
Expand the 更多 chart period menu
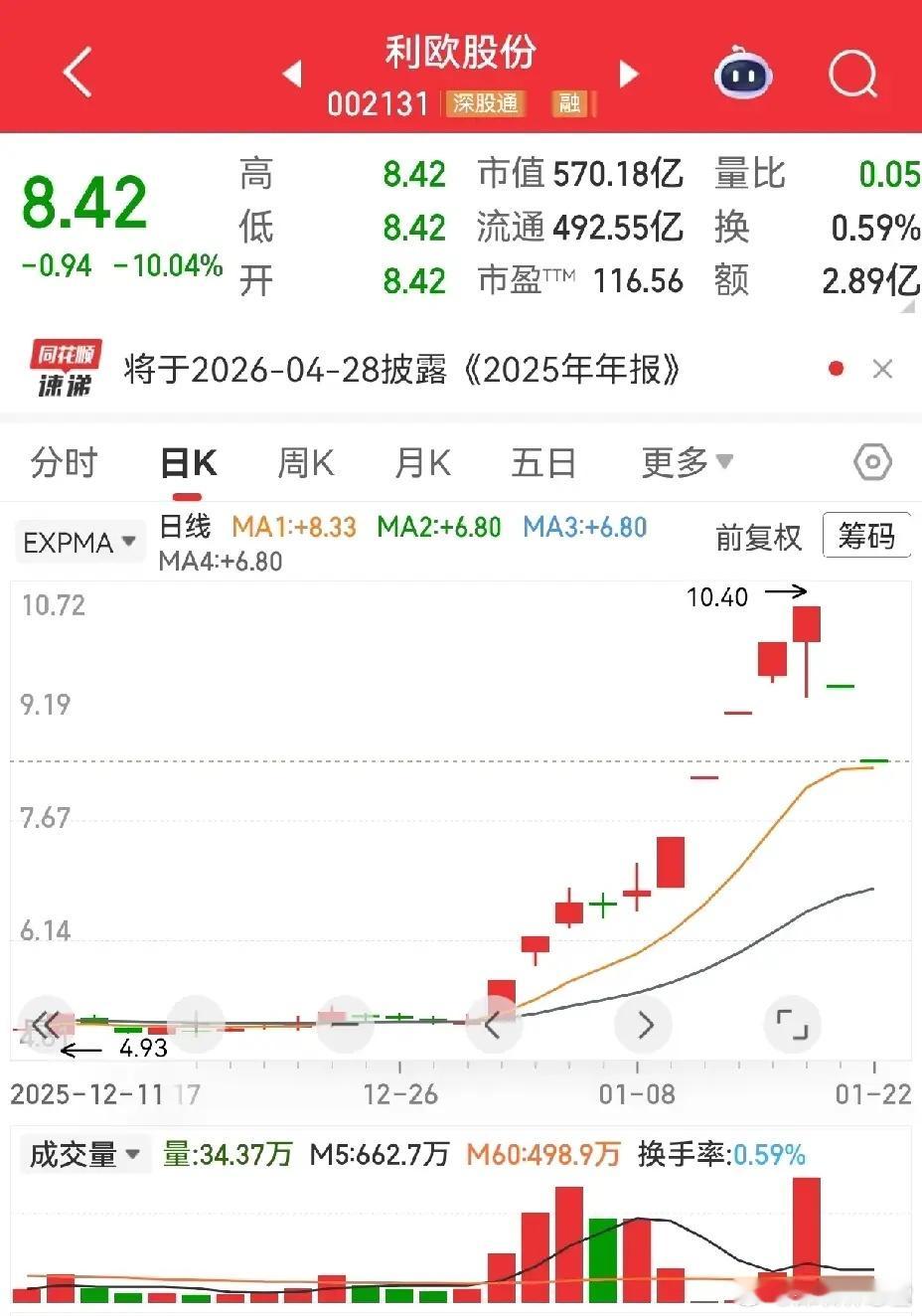(687, 463)
